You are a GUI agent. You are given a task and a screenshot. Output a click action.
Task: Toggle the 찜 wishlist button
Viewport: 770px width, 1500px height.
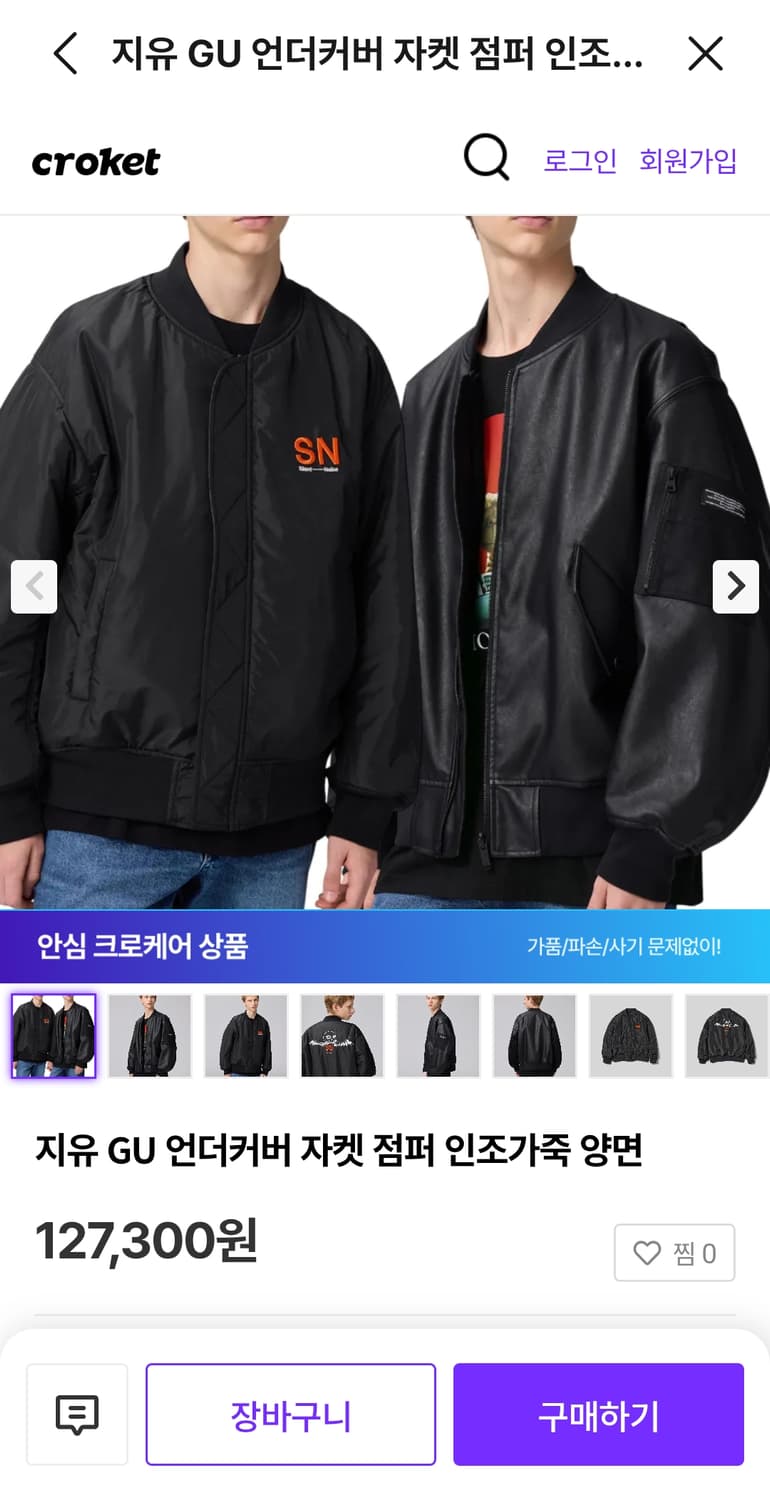coord(675,1252)
